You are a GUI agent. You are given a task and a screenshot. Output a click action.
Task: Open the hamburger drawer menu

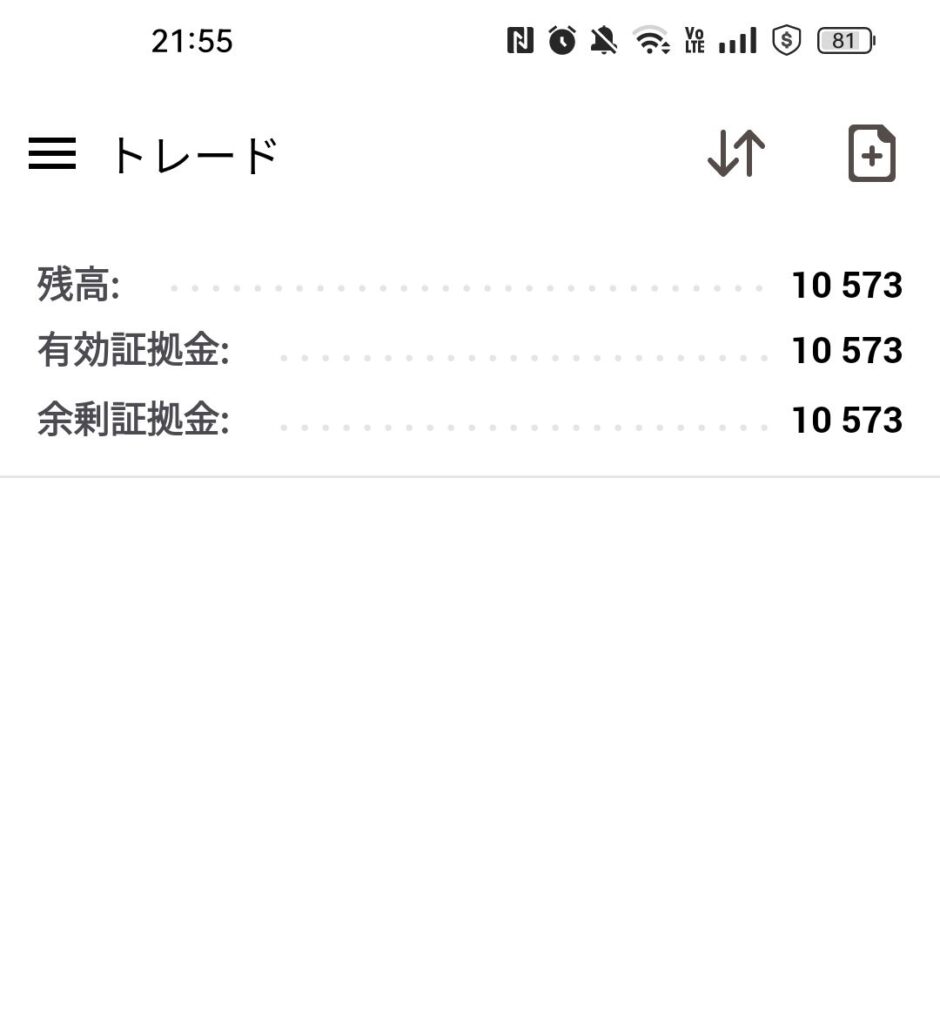click(x=52, y=154)
